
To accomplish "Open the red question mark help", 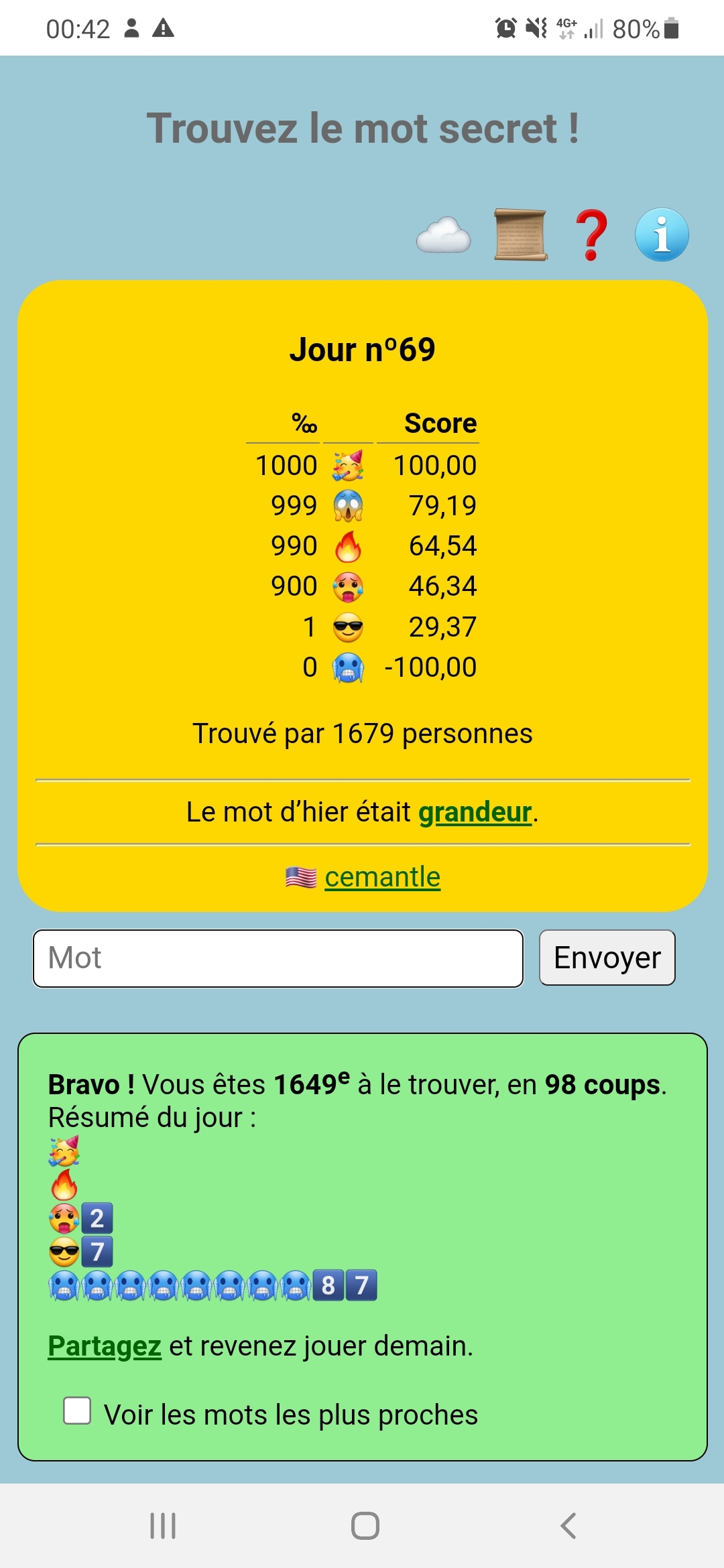I will [x=591, y=235].
